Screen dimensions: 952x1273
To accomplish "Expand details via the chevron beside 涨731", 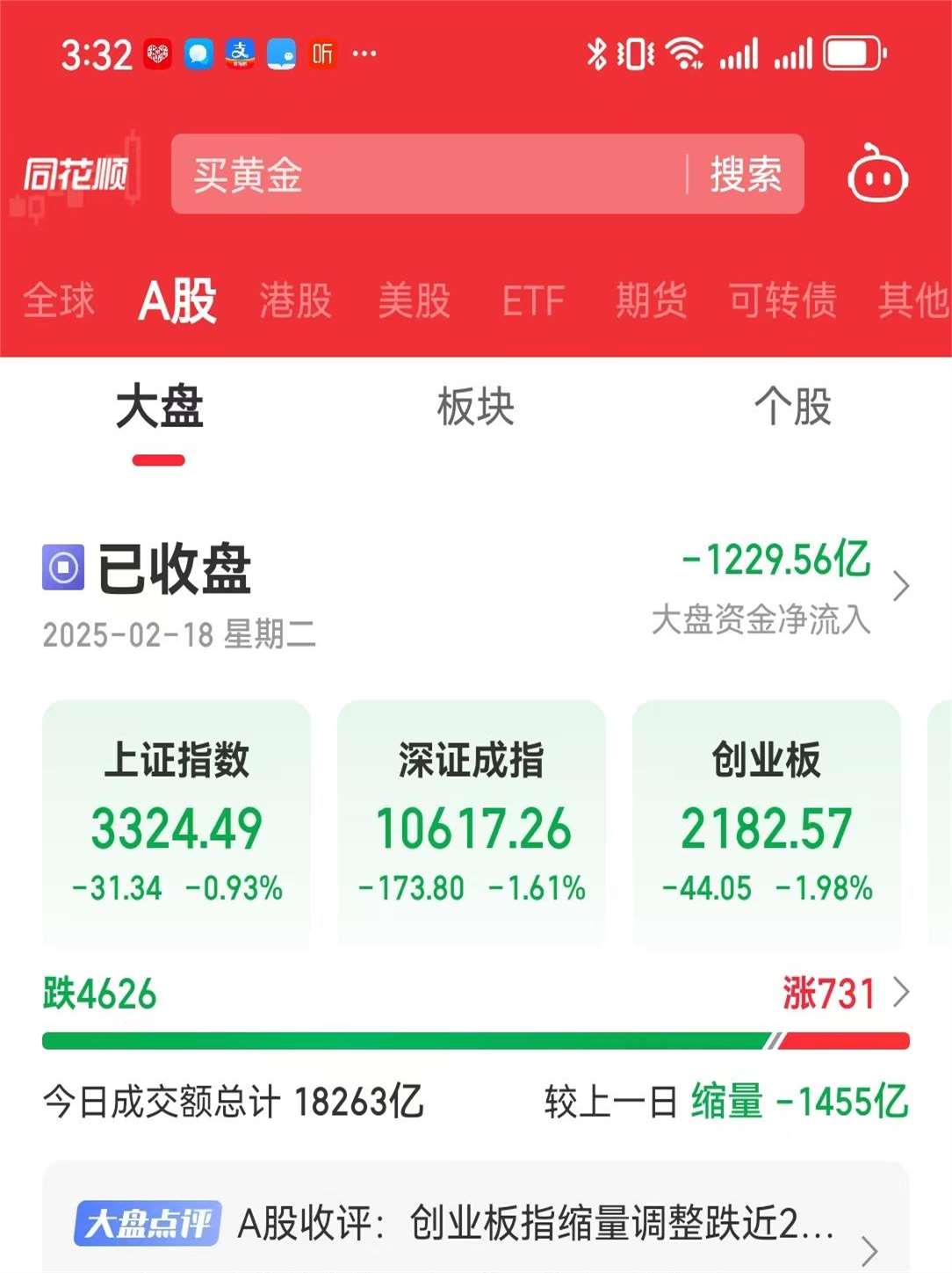I will pos(903,992).
